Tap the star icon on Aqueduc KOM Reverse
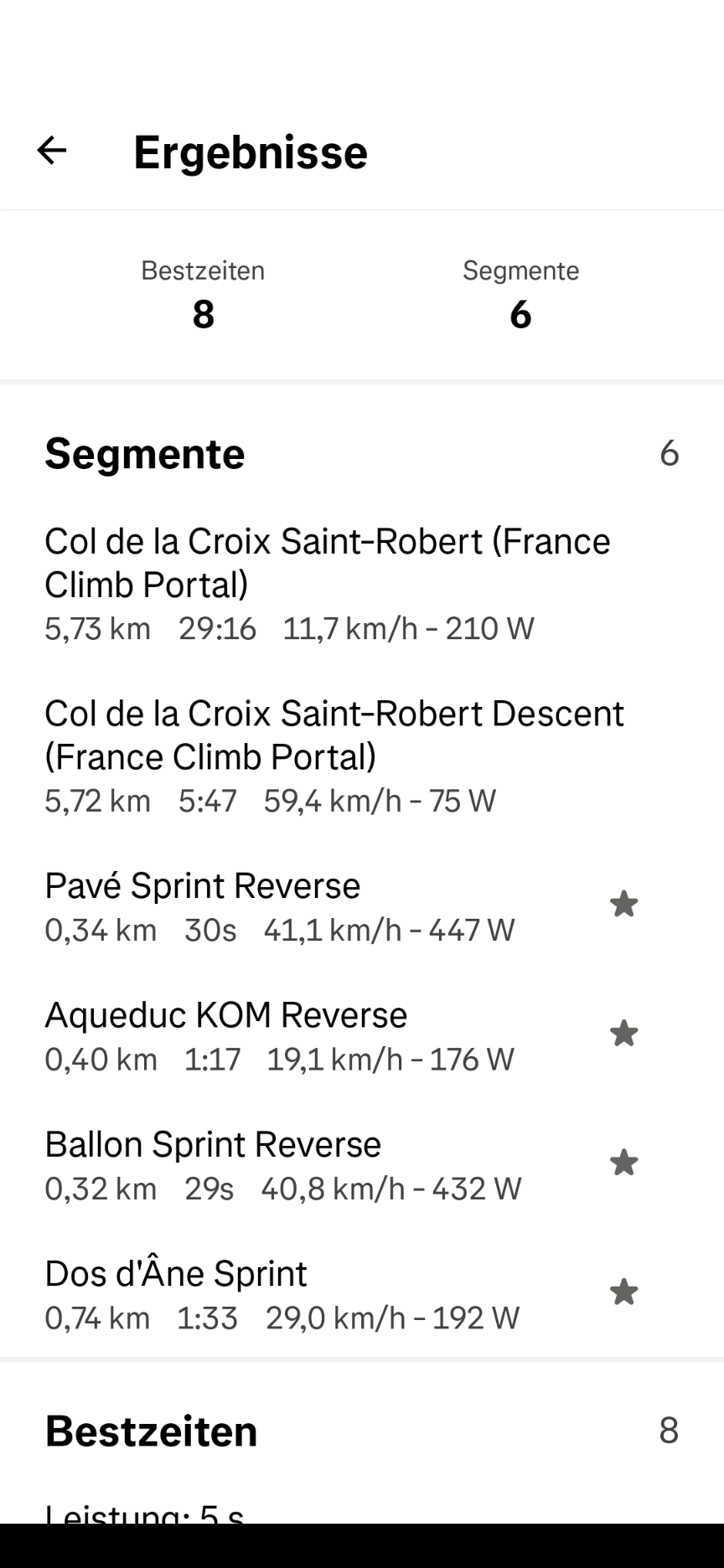Screen dimensions: 724x1568 tap(623, 1034)
